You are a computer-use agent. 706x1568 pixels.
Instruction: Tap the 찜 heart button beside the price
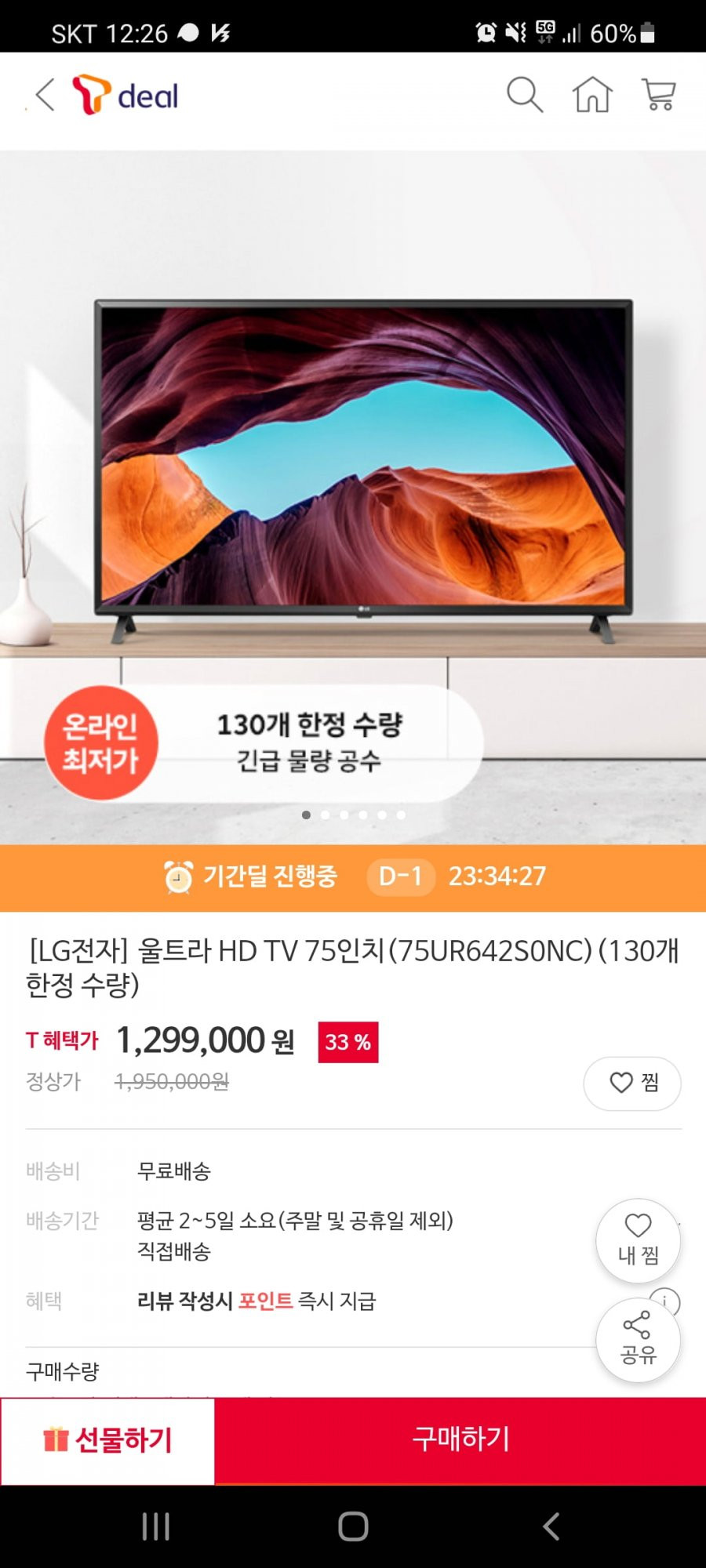[x=632, y=1083]
